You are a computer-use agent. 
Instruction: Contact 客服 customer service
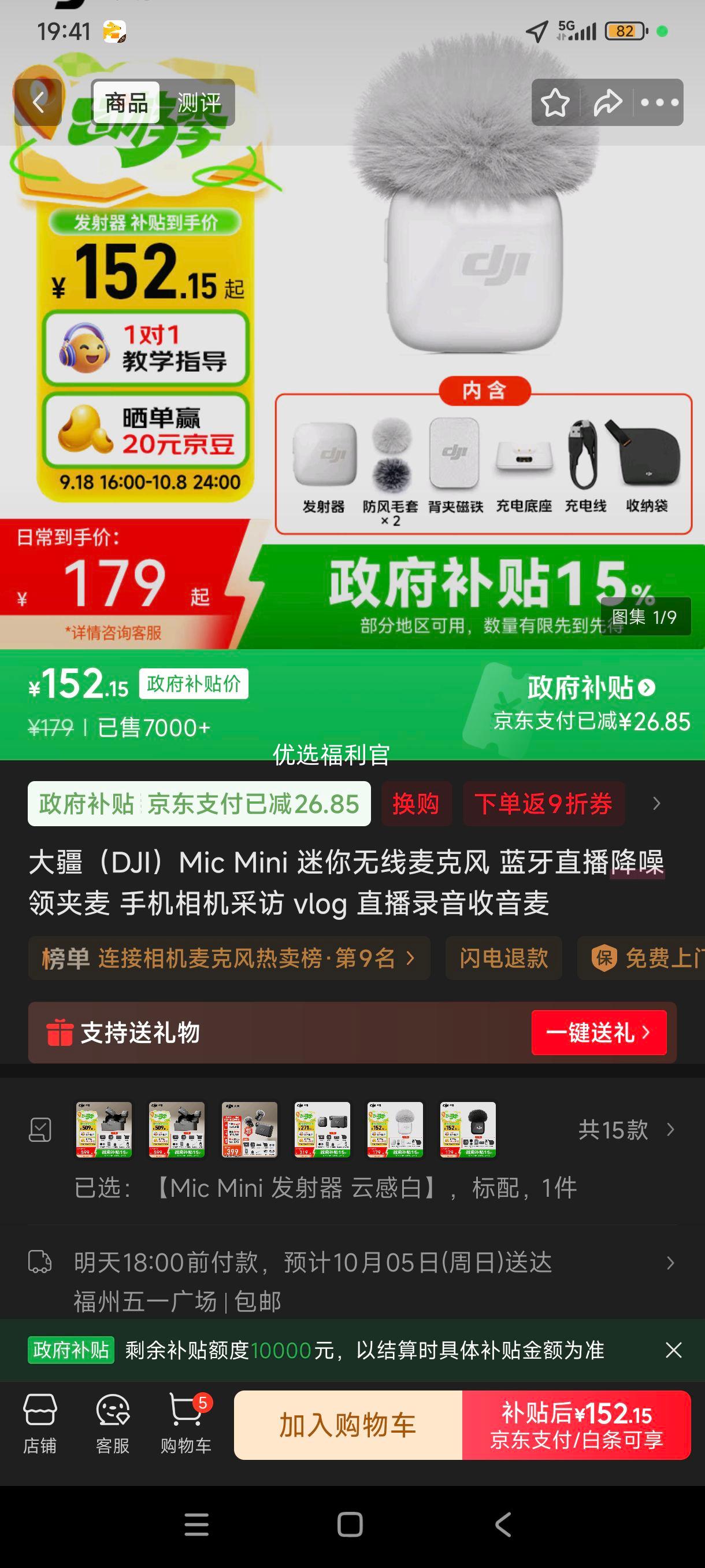(113, 1425)
